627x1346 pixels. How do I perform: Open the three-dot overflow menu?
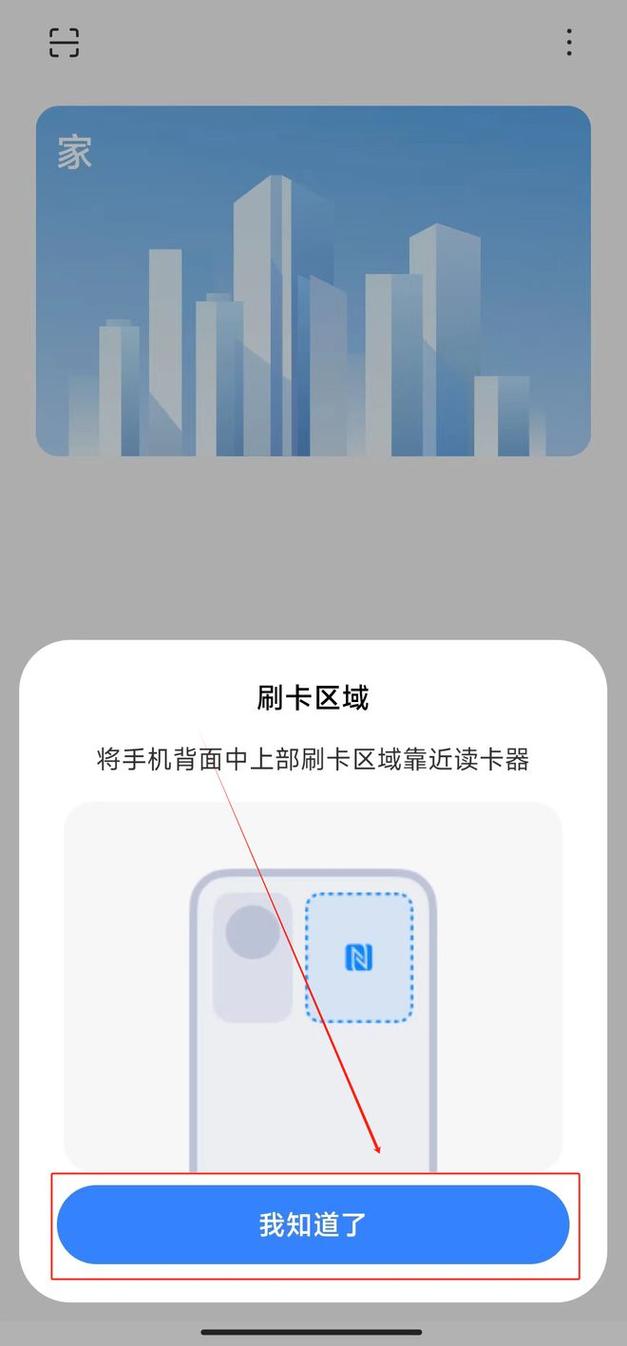pyautogui.click(x=569, y=42)
